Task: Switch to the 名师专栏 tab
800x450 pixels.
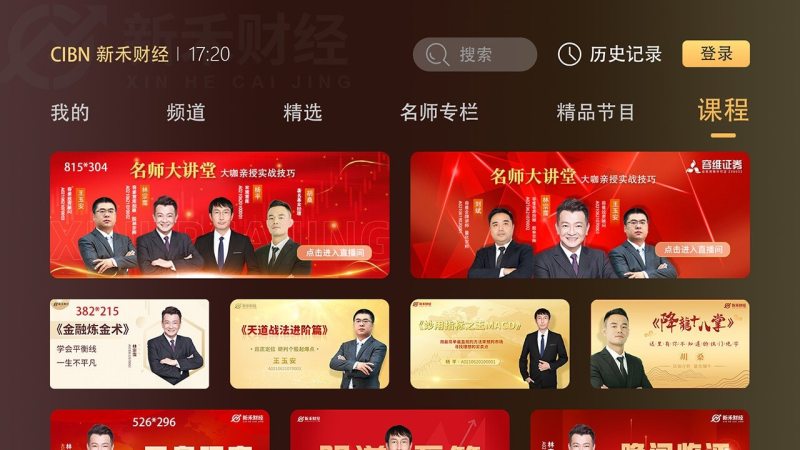Action: pyautogui.click(x=439, y=113)
